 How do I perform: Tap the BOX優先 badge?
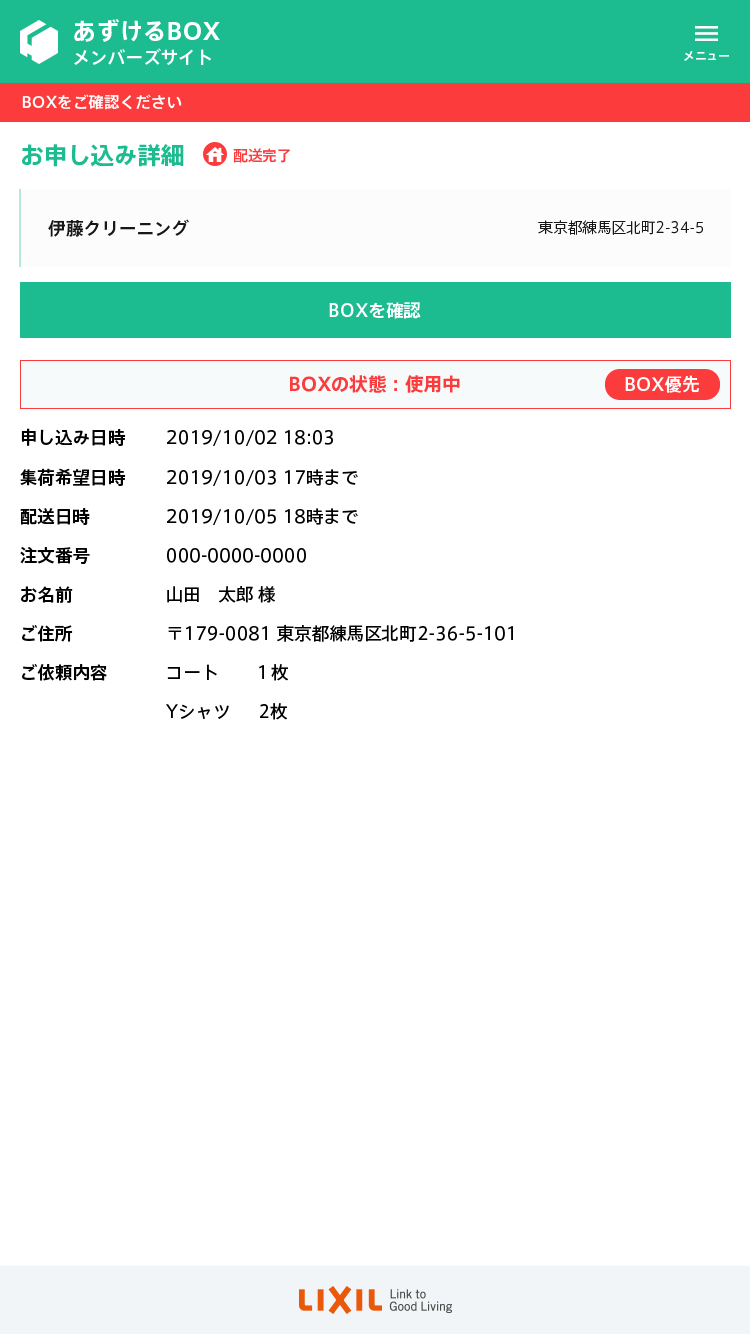[662, 384]
